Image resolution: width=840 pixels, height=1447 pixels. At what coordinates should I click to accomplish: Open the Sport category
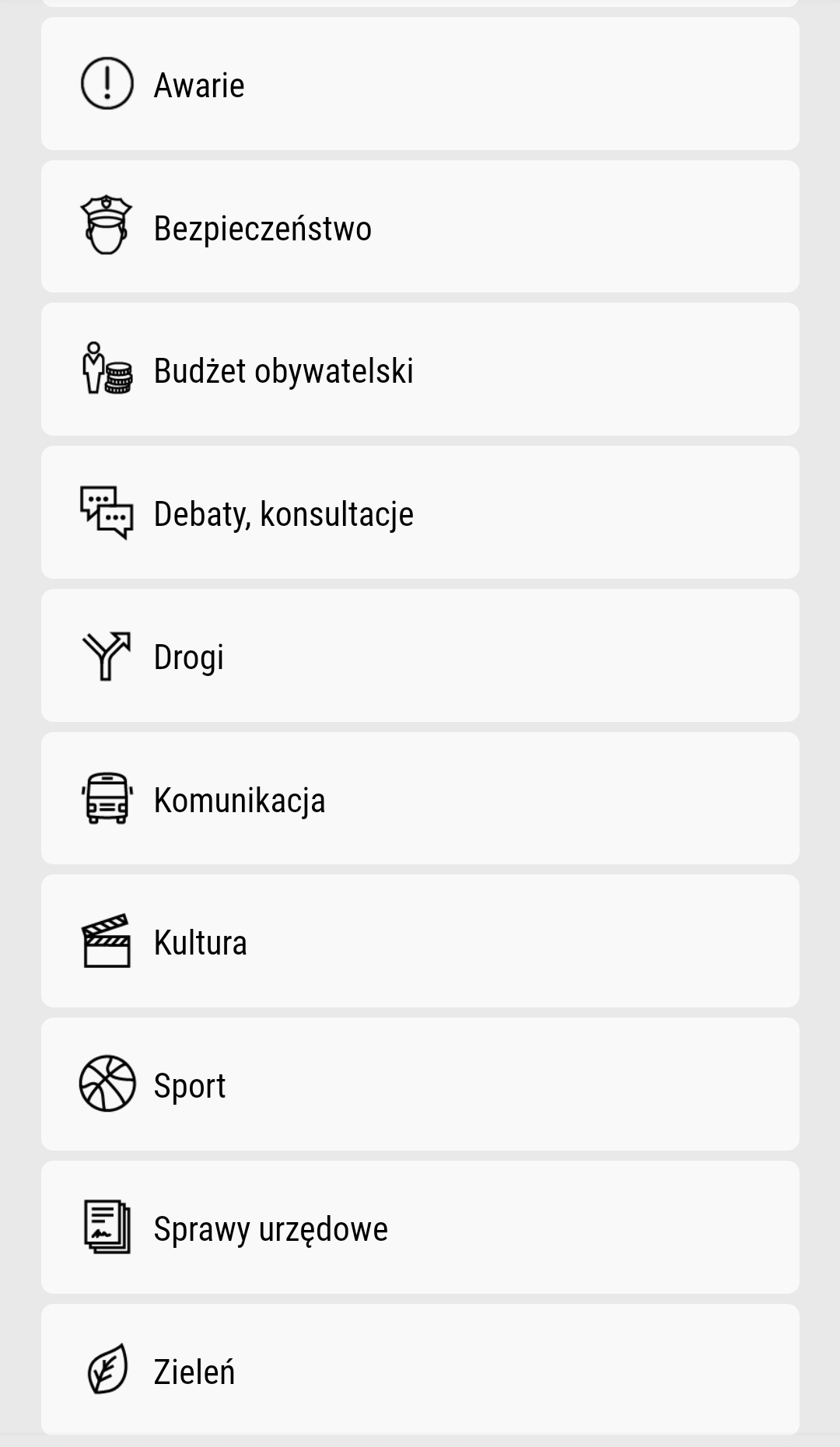point(420,1084)
